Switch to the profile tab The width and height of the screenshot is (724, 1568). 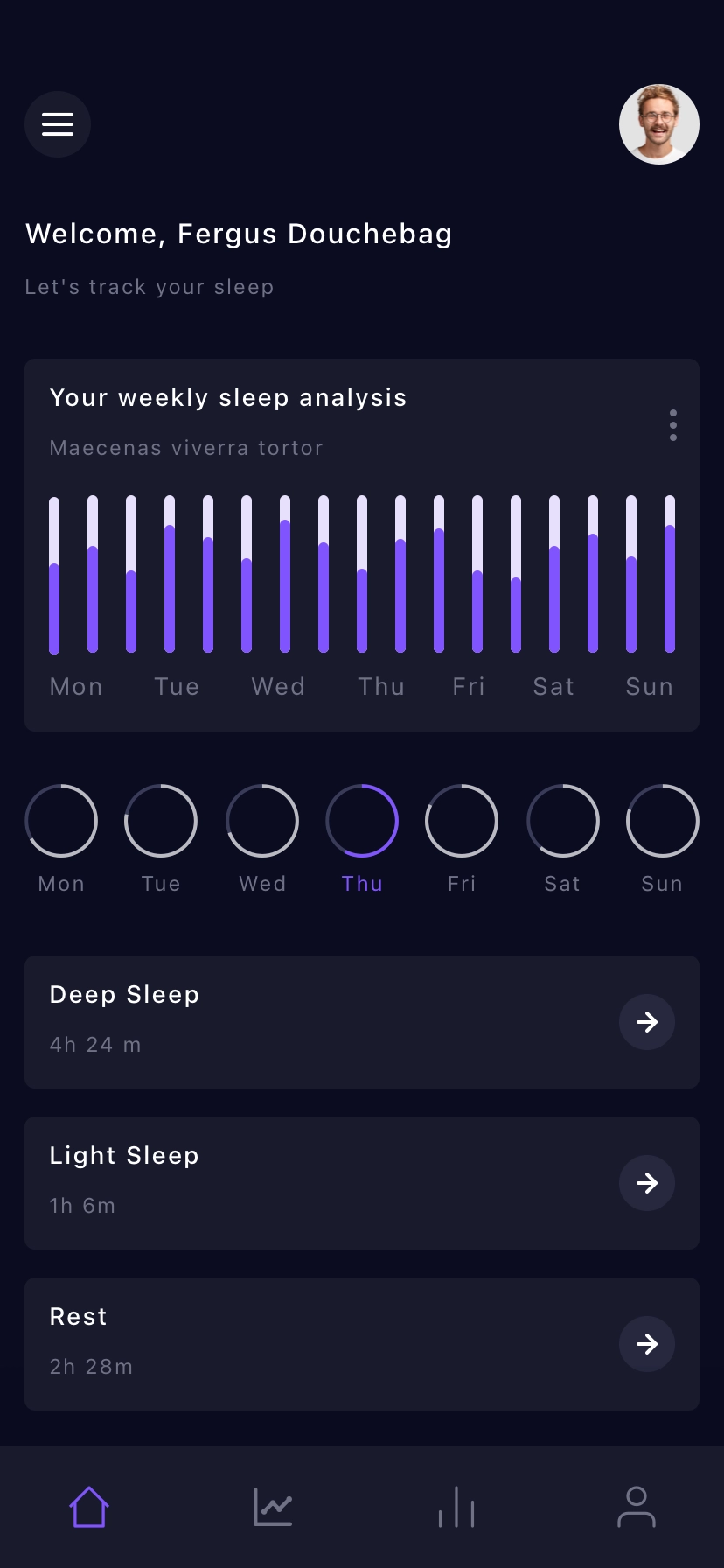(636, 1507)
